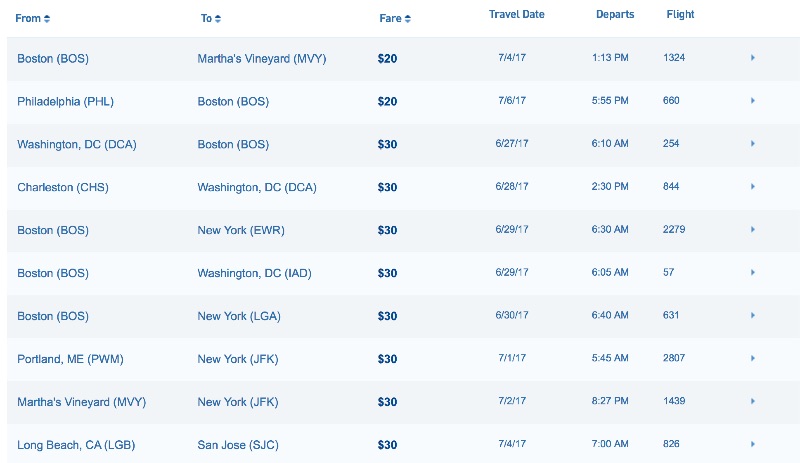Image resolution: width=800 pixels, height=463 pixels.
Task: Select Charleston to Washington, DC flight 844
Action: [752, 187]
